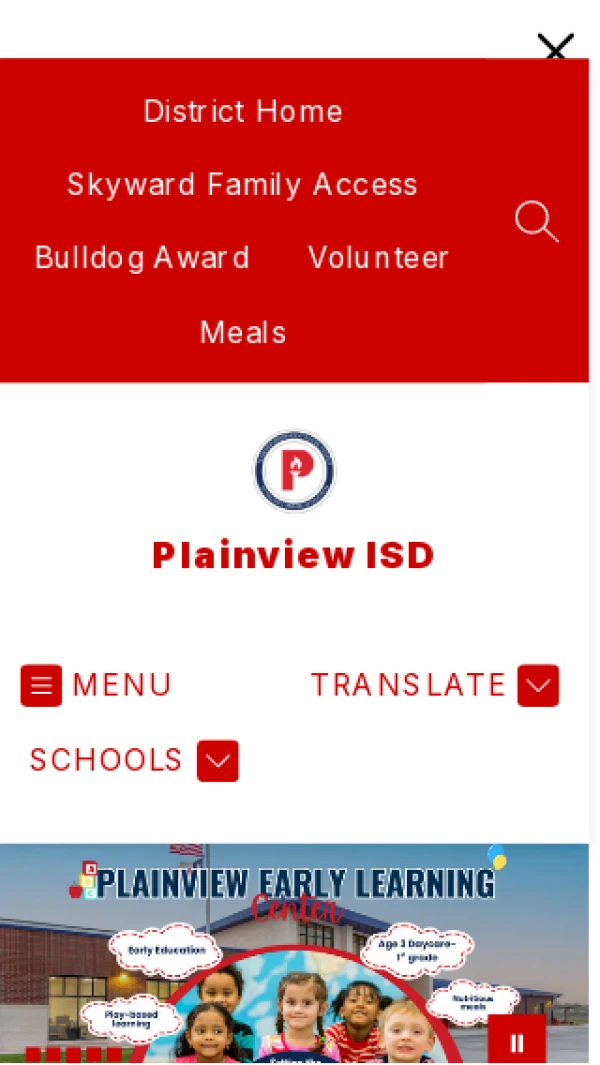Image resolution: width=600 pixels, height=1065 pixels.
Task: Close the top links panel
Action: 555,47
